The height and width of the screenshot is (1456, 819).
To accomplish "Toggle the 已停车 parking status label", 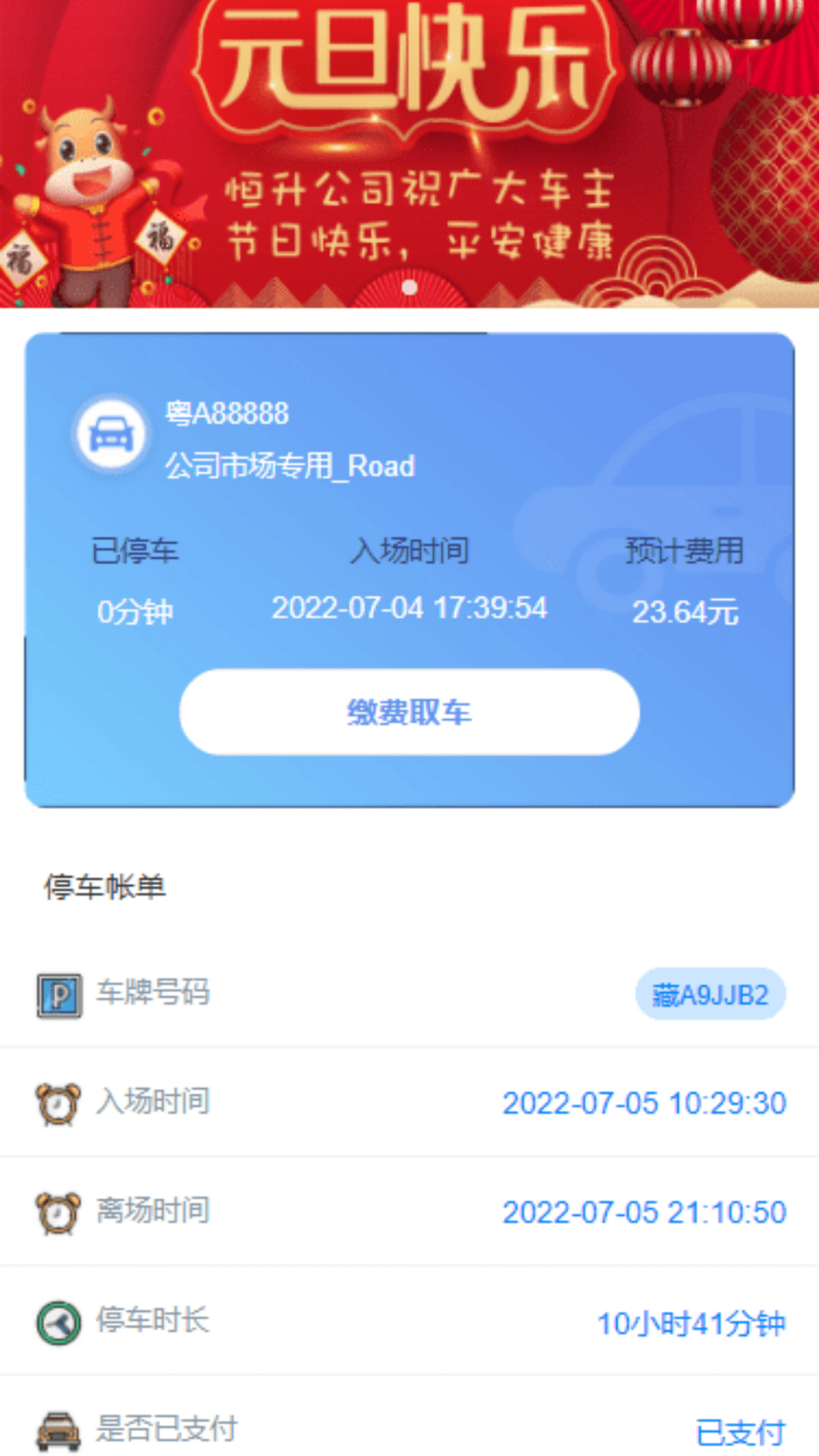I will 134,551.
